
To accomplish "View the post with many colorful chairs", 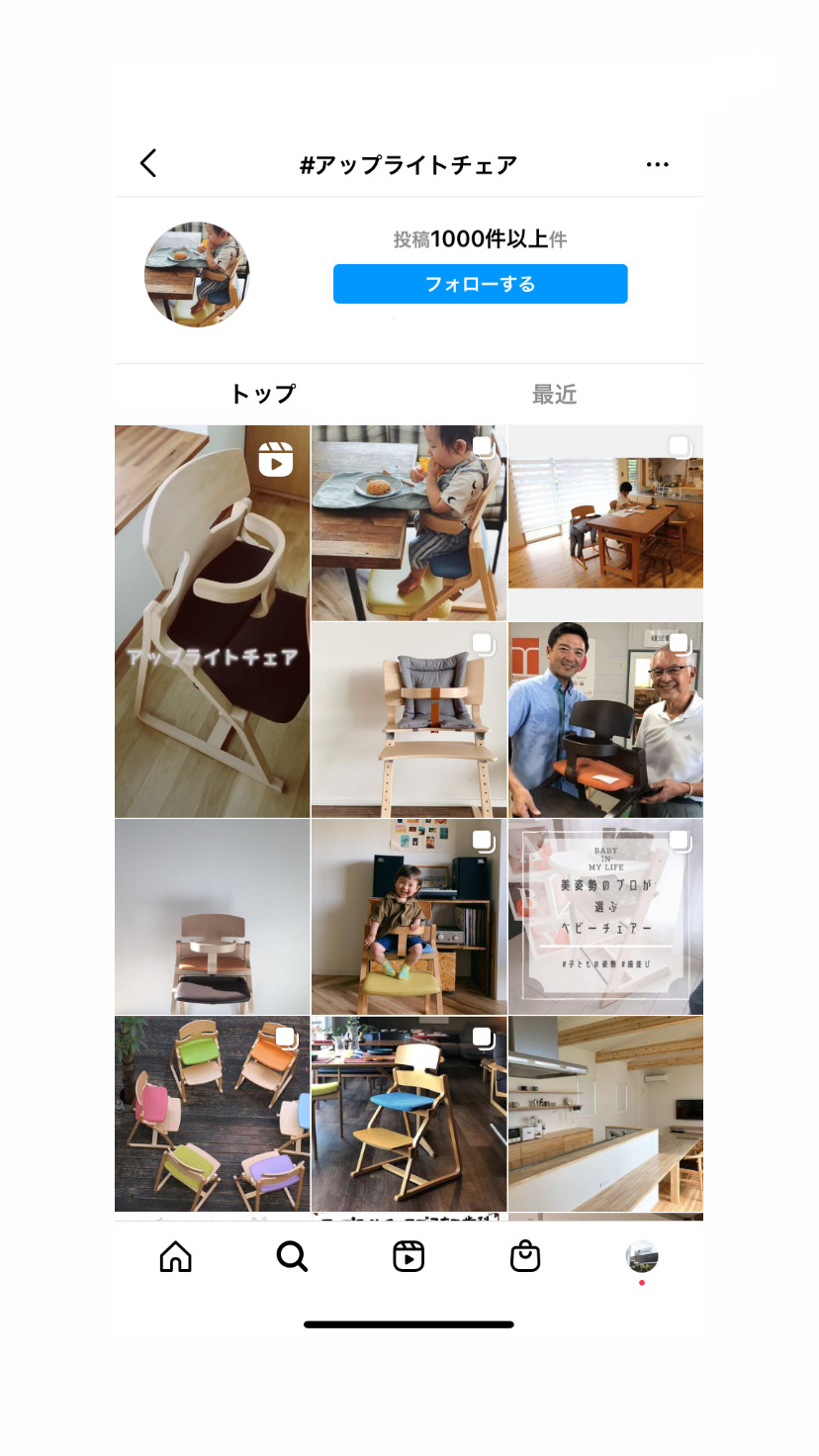I will point(212,1114).
